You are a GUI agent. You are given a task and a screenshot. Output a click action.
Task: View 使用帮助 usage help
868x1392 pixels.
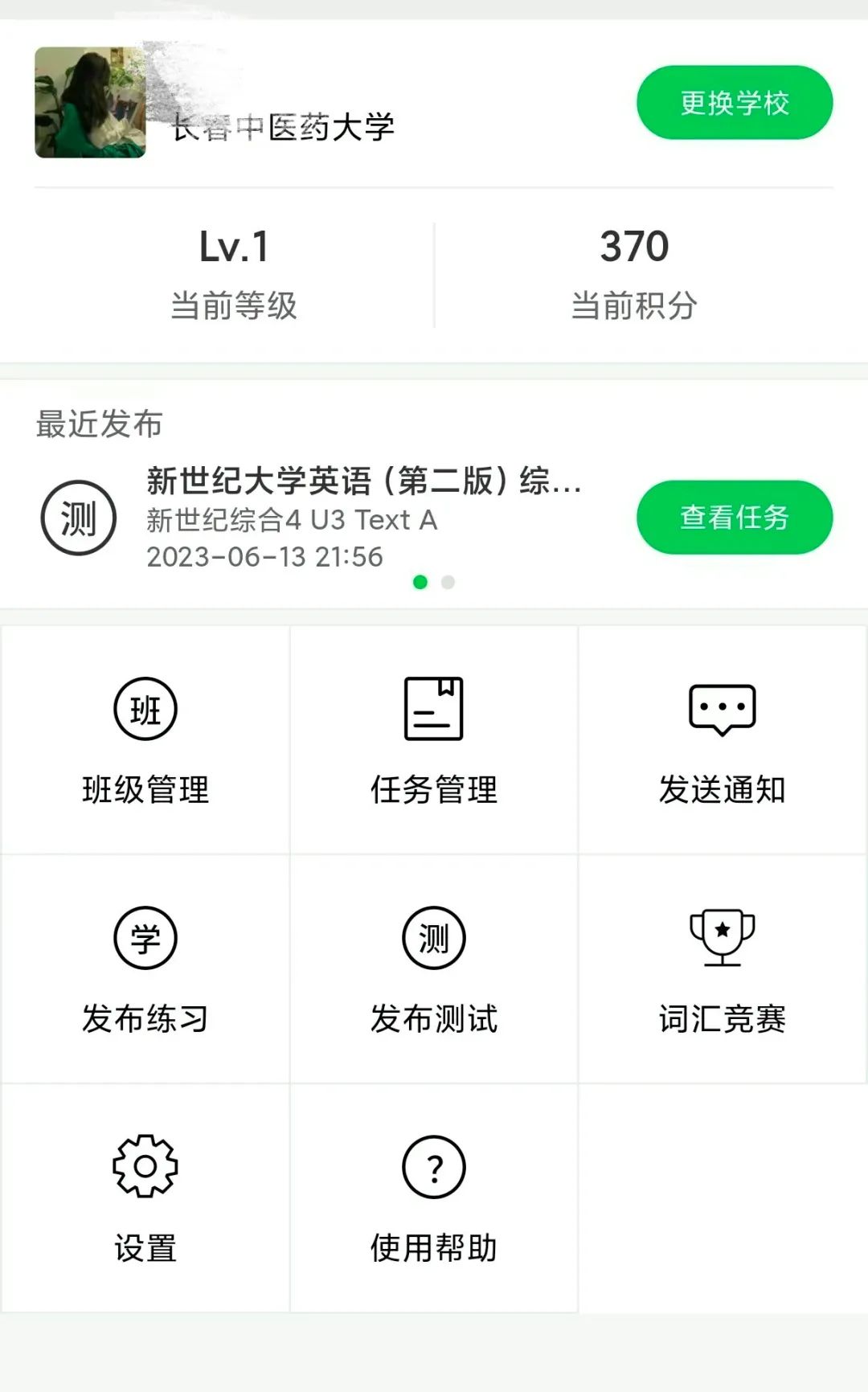click(x=433, y=1198)
